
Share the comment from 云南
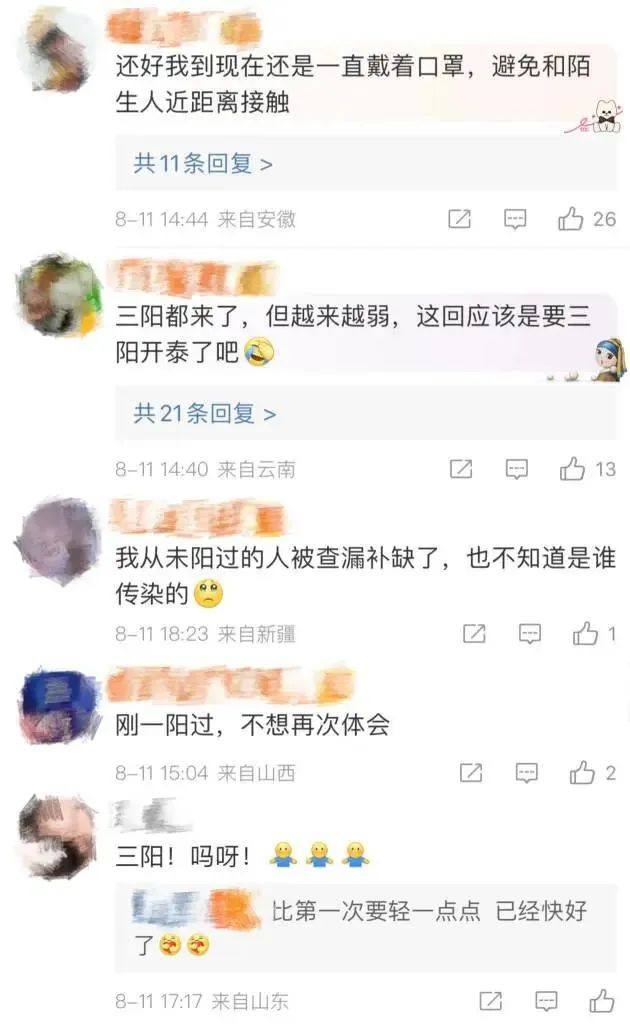click(x=460, y=468)
